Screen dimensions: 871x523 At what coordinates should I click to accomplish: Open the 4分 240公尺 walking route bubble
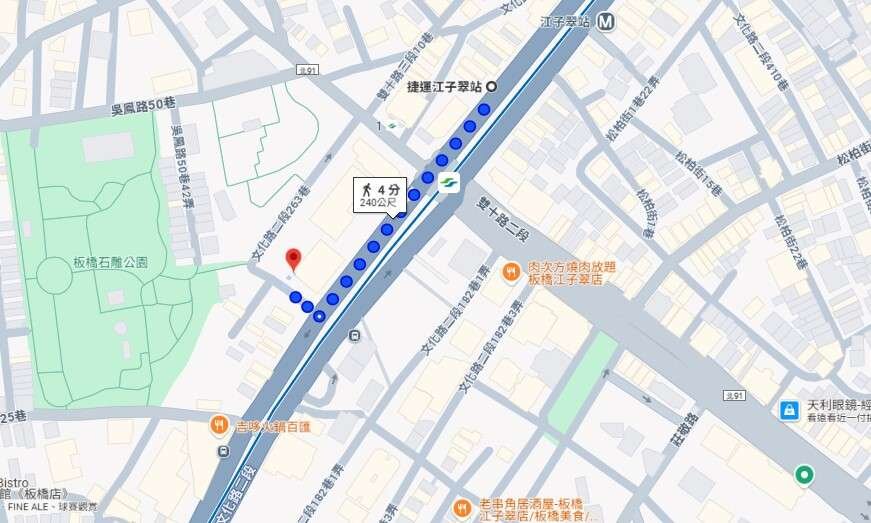pyautogui.click(x=379, y=195)
